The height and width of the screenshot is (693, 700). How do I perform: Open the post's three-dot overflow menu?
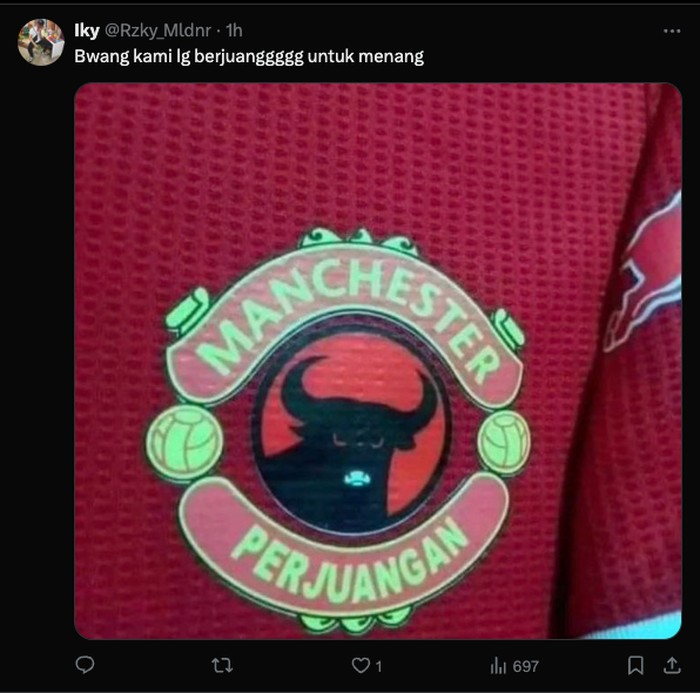click(672, 31)
